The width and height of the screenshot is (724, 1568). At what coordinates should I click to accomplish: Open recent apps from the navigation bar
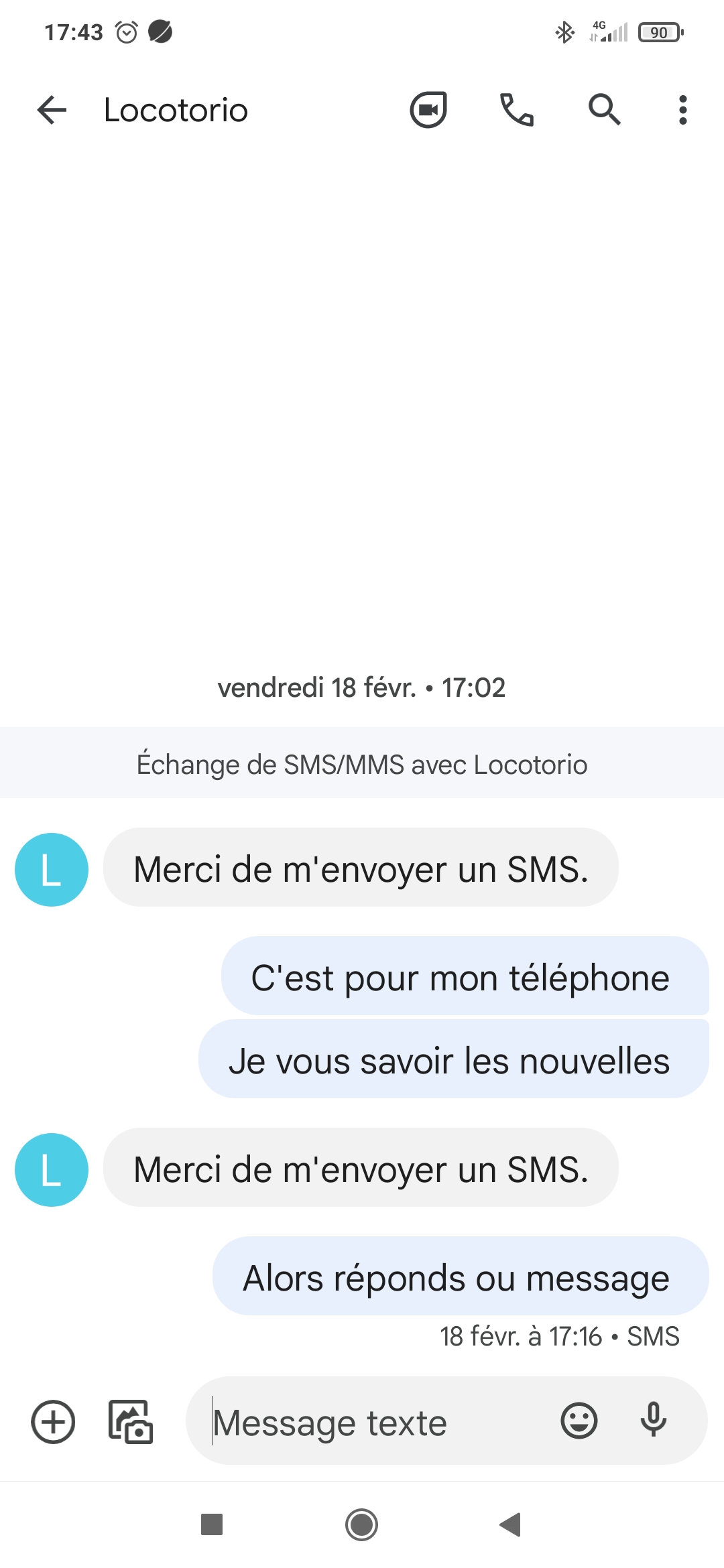coord(212,1524)
